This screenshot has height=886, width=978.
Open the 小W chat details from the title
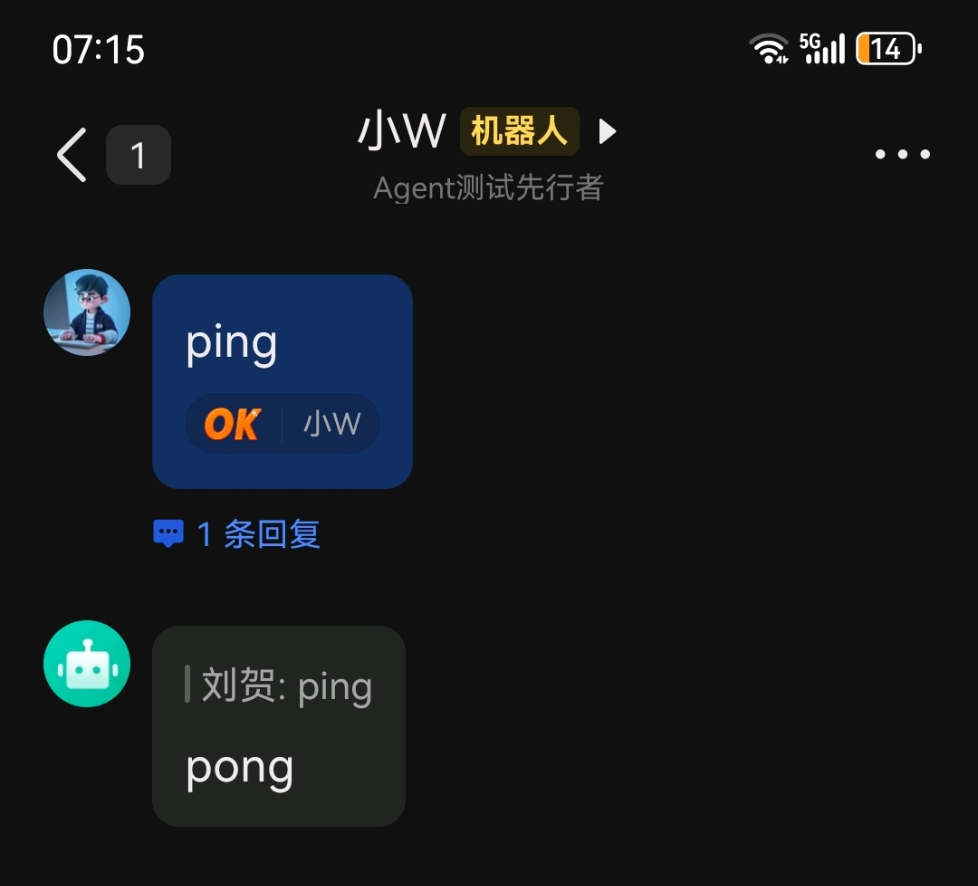[x=402, y=131]
